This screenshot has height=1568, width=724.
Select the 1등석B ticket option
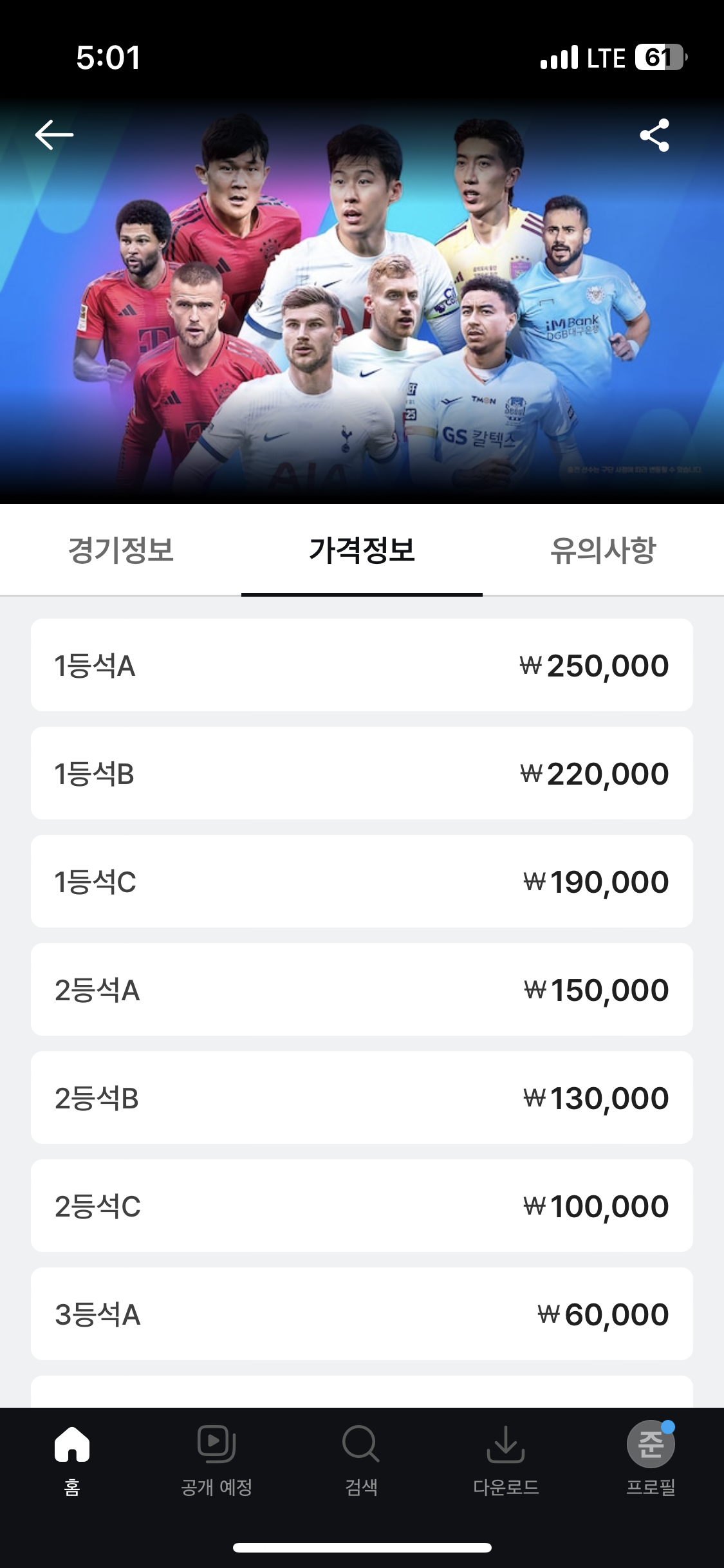[x=362, y=773]
